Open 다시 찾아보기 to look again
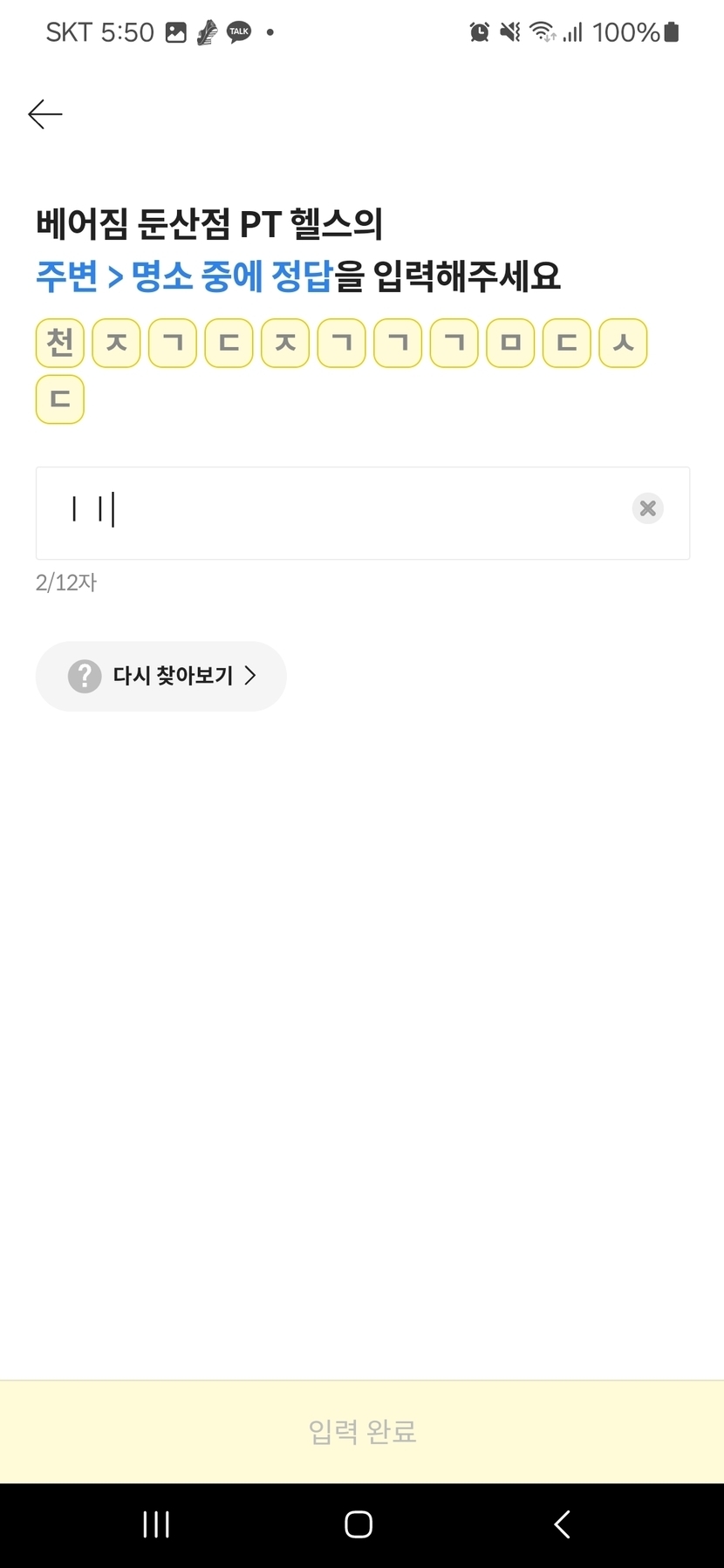This screenshot has width=724, height=1568. [x=162, y=676]
